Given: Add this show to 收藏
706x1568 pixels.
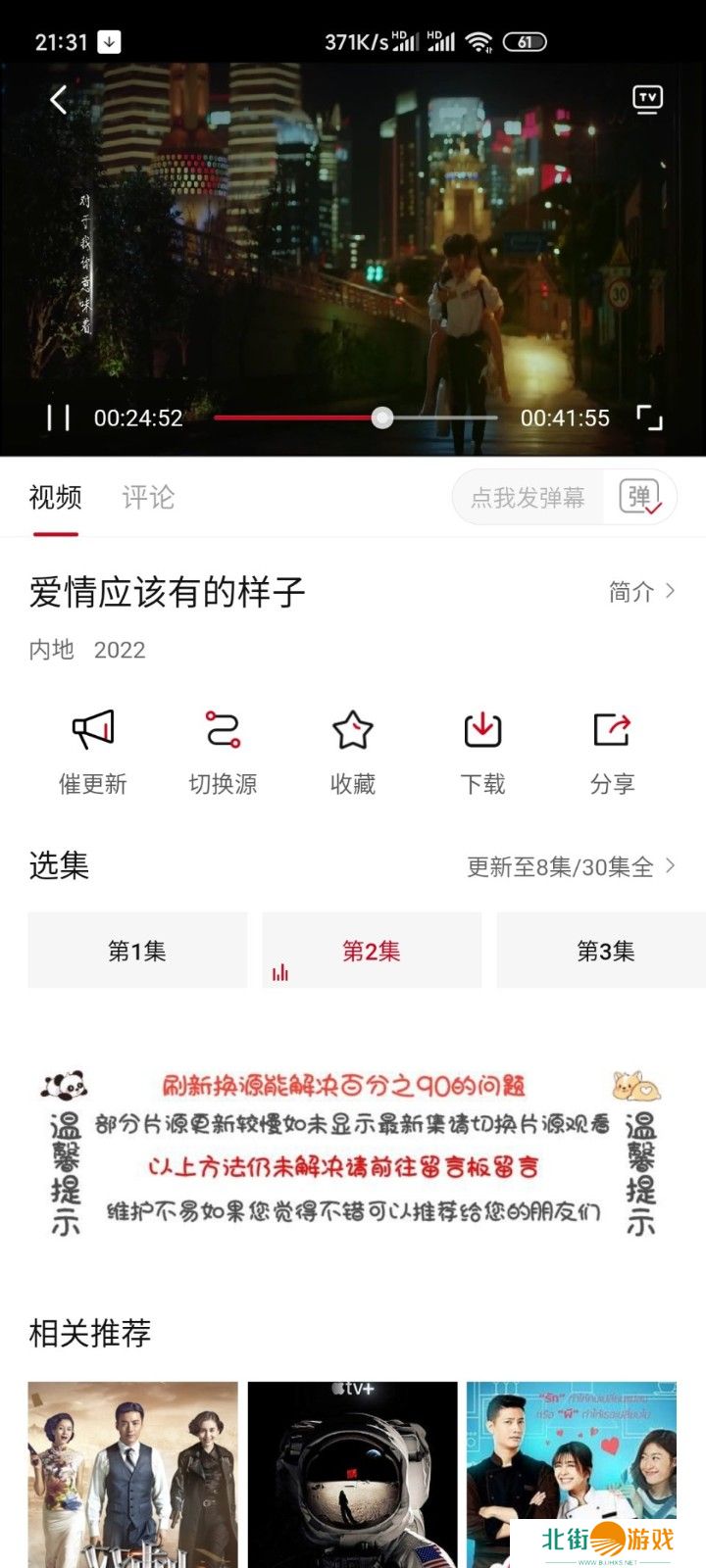Looking at the screenshot, I should [353, 752].
